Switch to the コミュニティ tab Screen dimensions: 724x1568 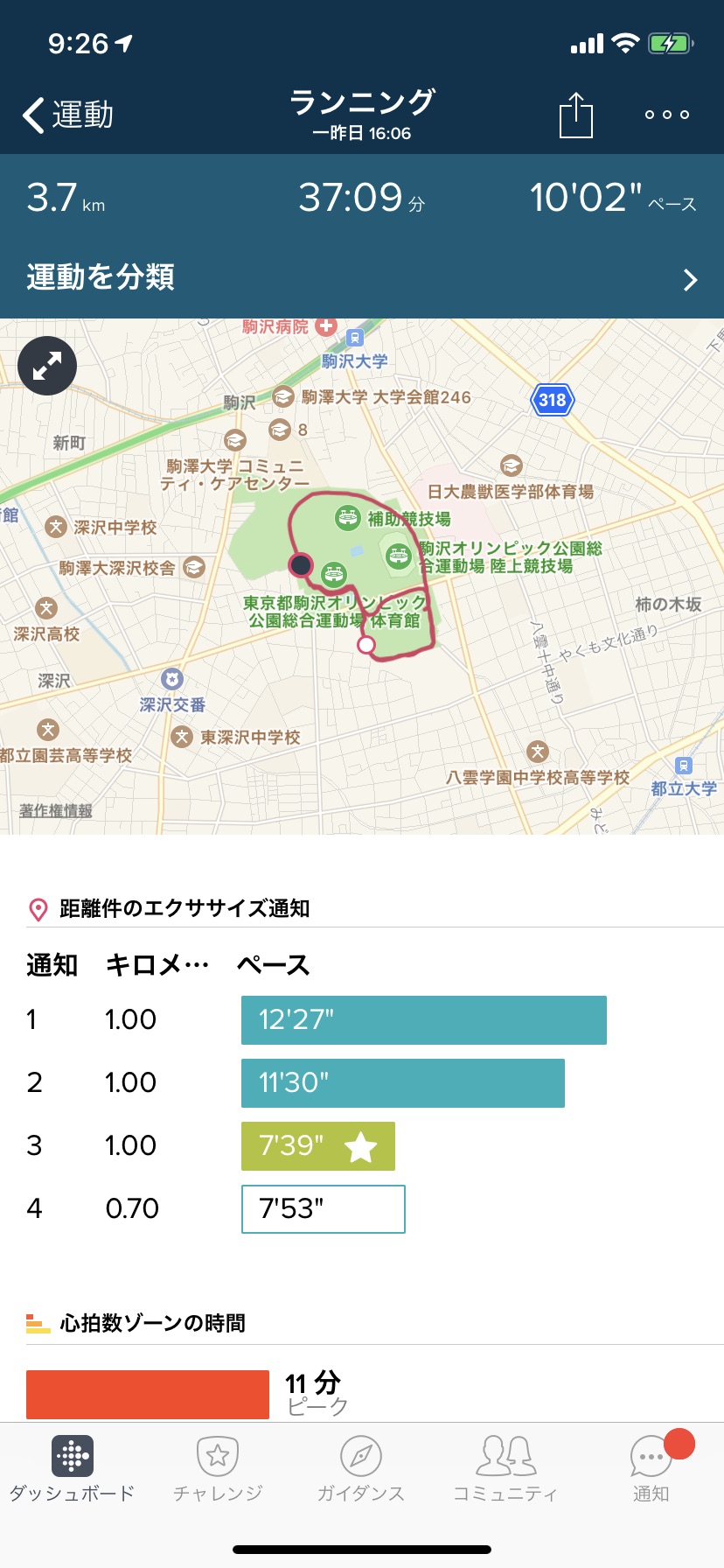tap(505, 1470)
